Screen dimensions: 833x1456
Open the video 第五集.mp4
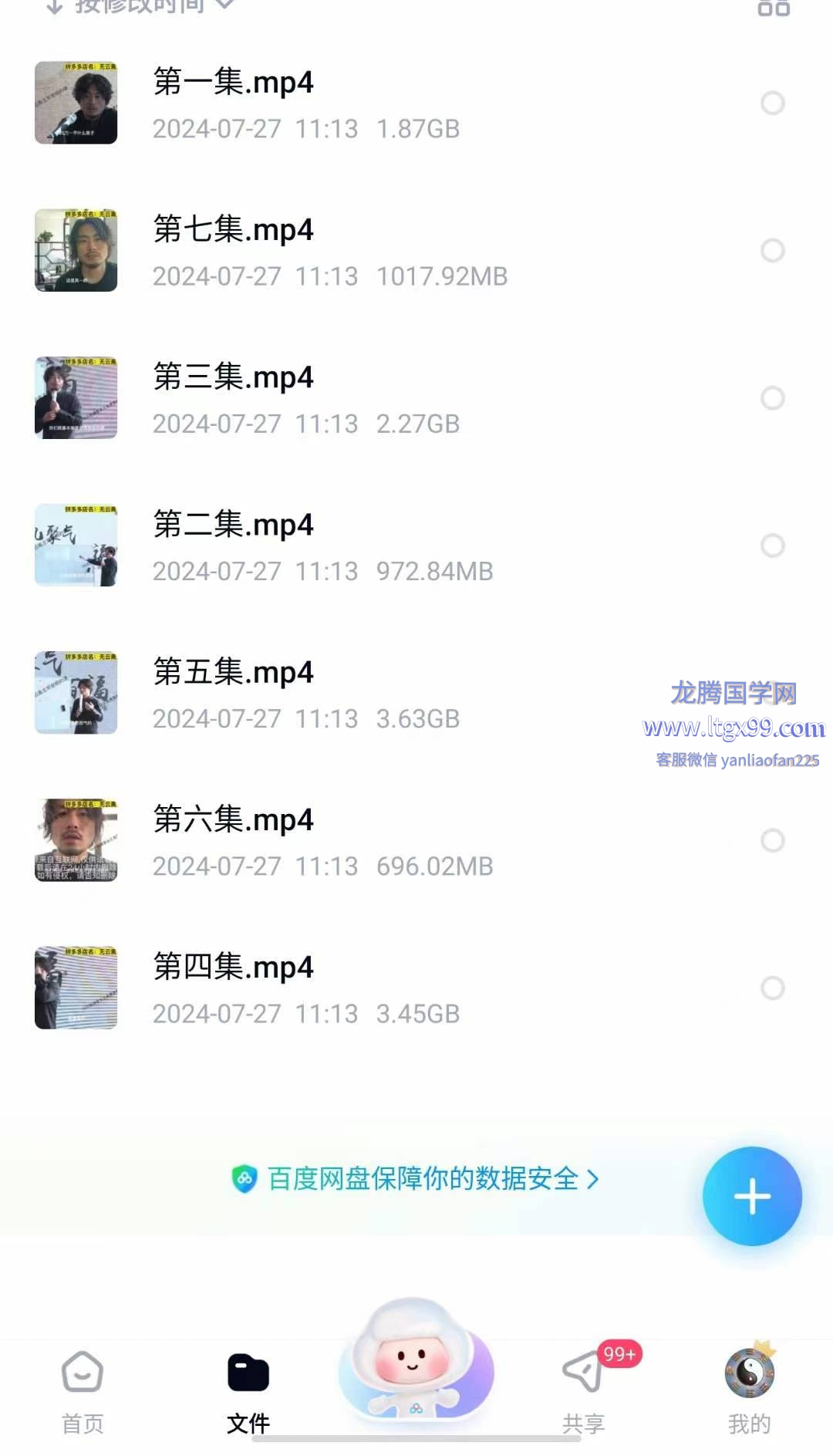(x=233, y=672)
